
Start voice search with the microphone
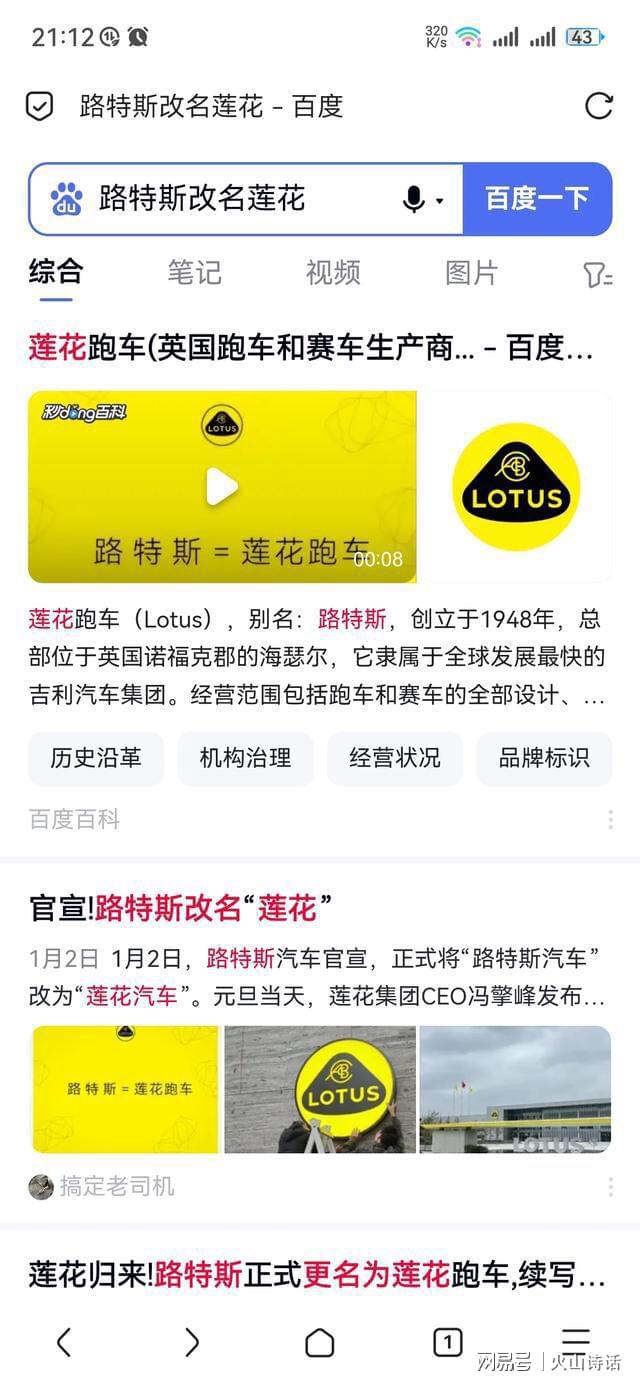click(x=414, y=199)
